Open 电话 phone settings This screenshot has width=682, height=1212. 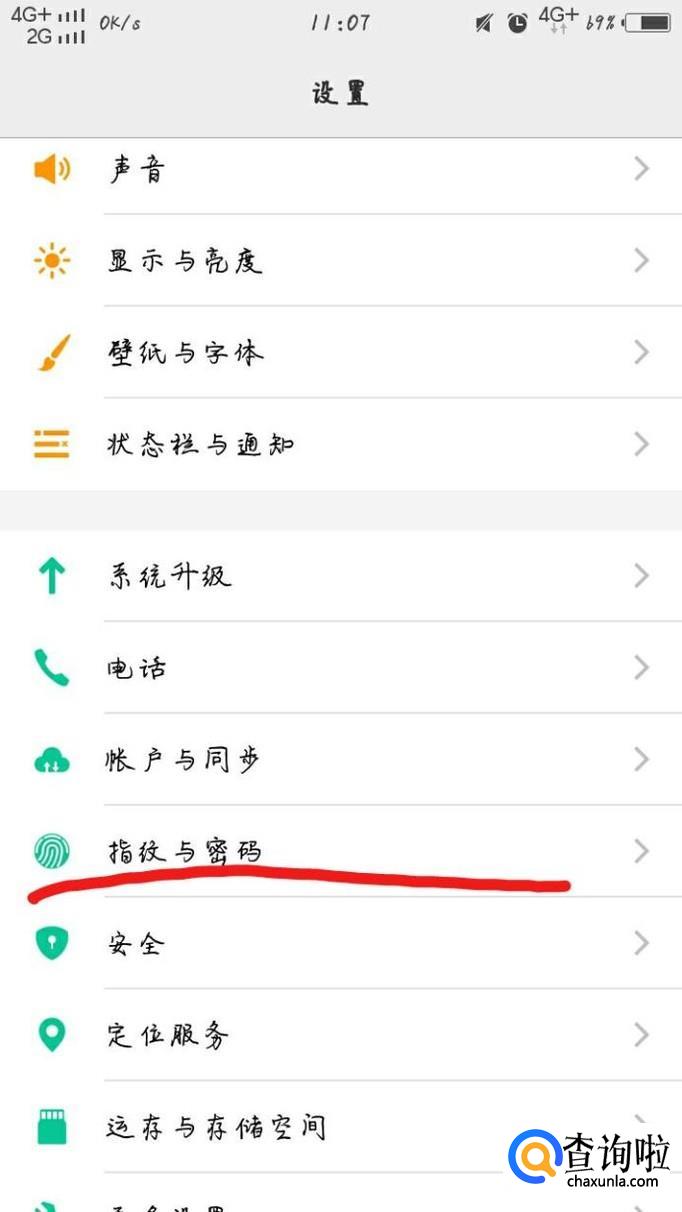coord(340,668)
